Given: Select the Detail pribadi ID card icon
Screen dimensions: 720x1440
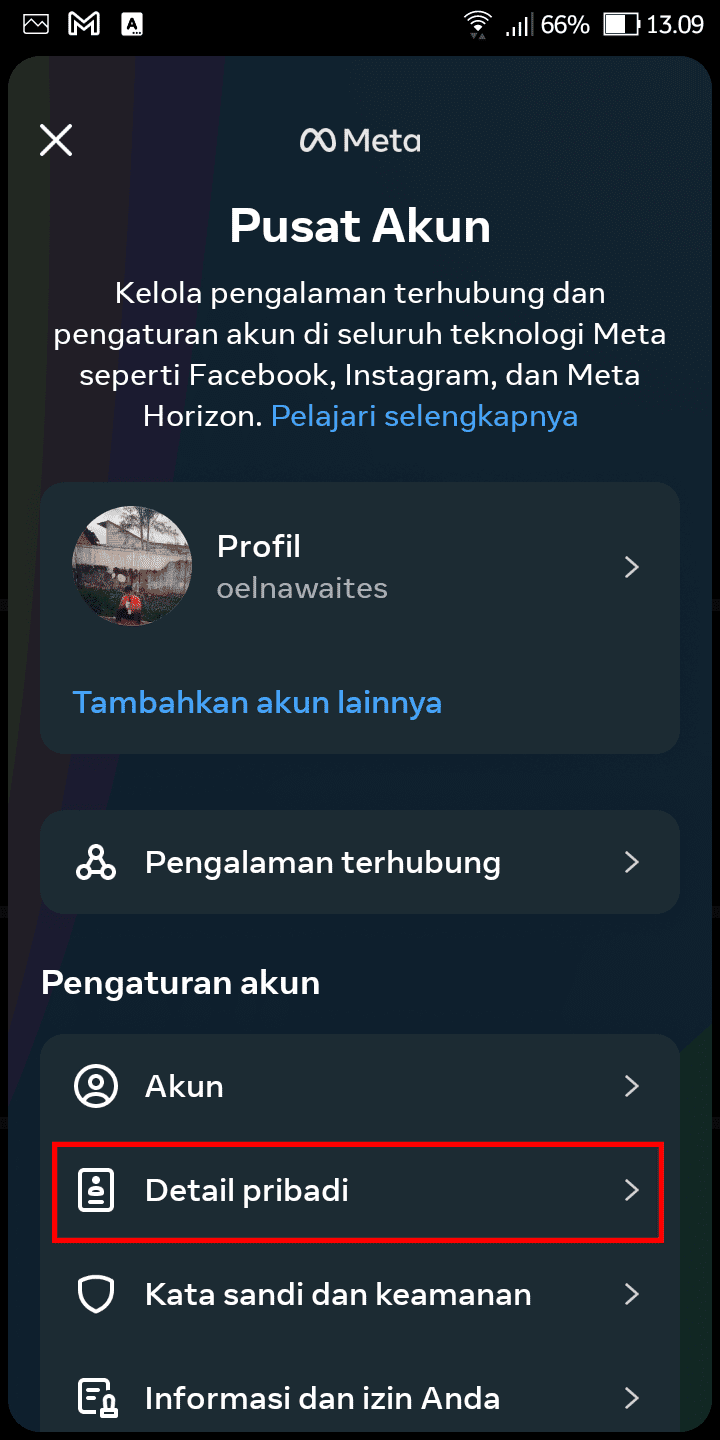Looking at the screenshot, I should [x=95, y=1190].
